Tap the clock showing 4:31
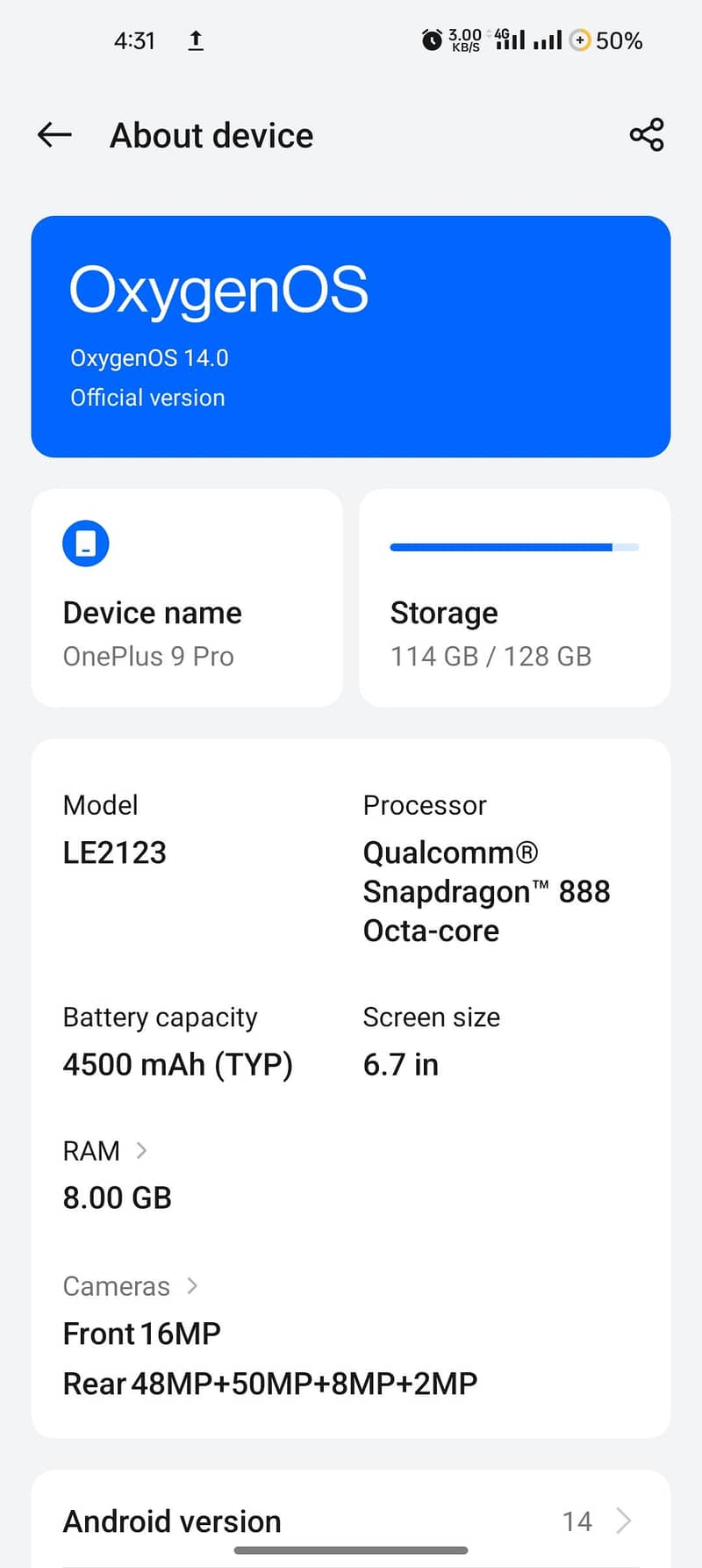Image resolution: width=702 pixels, height=1568 pixels. [134, 40]
